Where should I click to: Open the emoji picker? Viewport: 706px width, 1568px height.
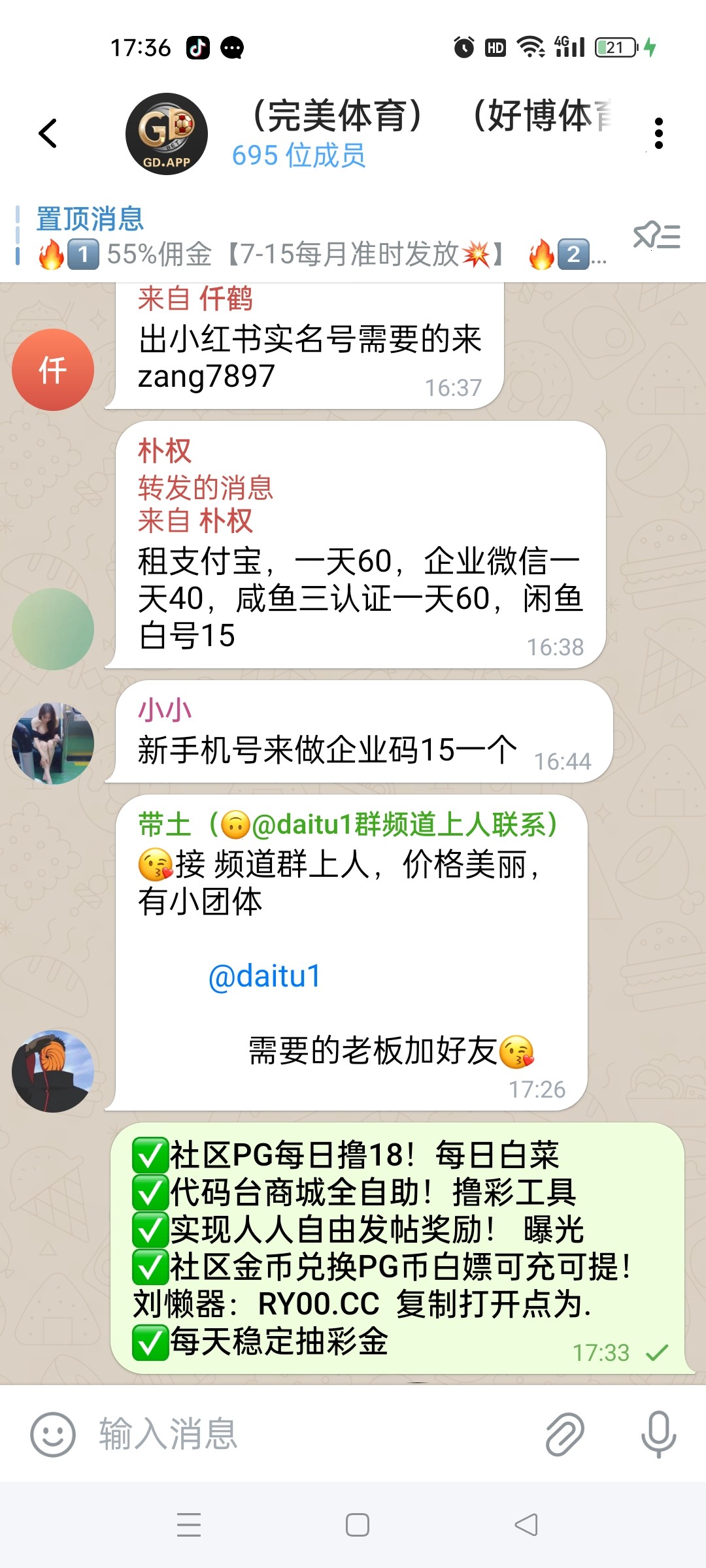point(53,1435)
